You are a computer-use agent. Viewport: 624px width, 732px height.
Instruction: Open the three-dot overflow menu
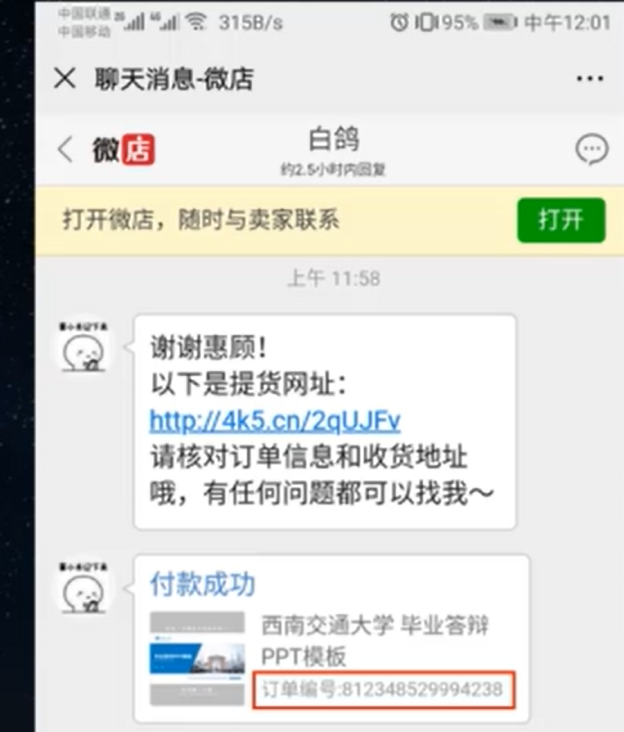(x=590, y=78)
